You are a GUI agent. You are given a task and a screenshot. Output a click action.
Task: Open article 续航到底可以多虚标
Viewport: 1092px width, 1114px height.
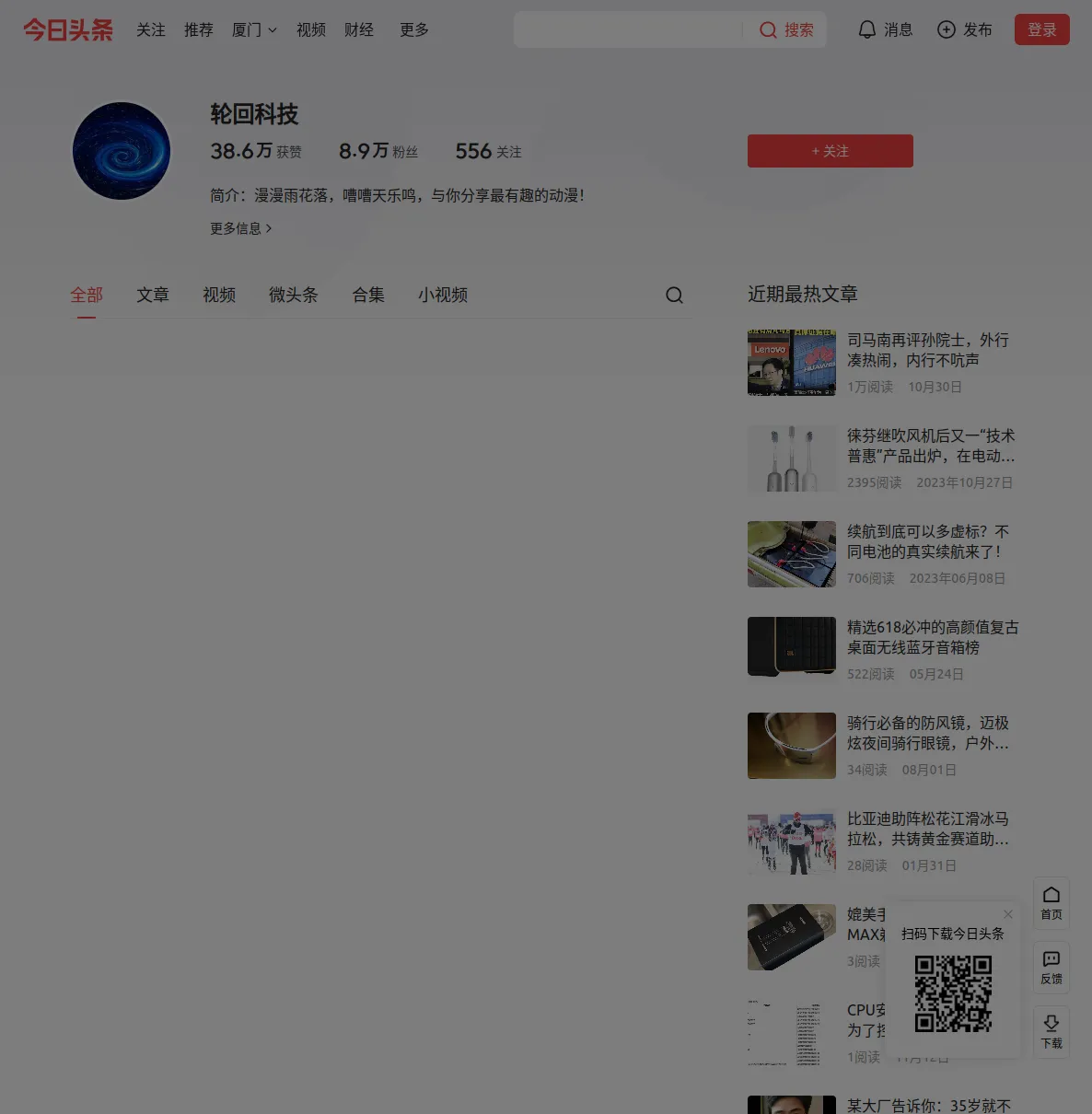(927, 541)
